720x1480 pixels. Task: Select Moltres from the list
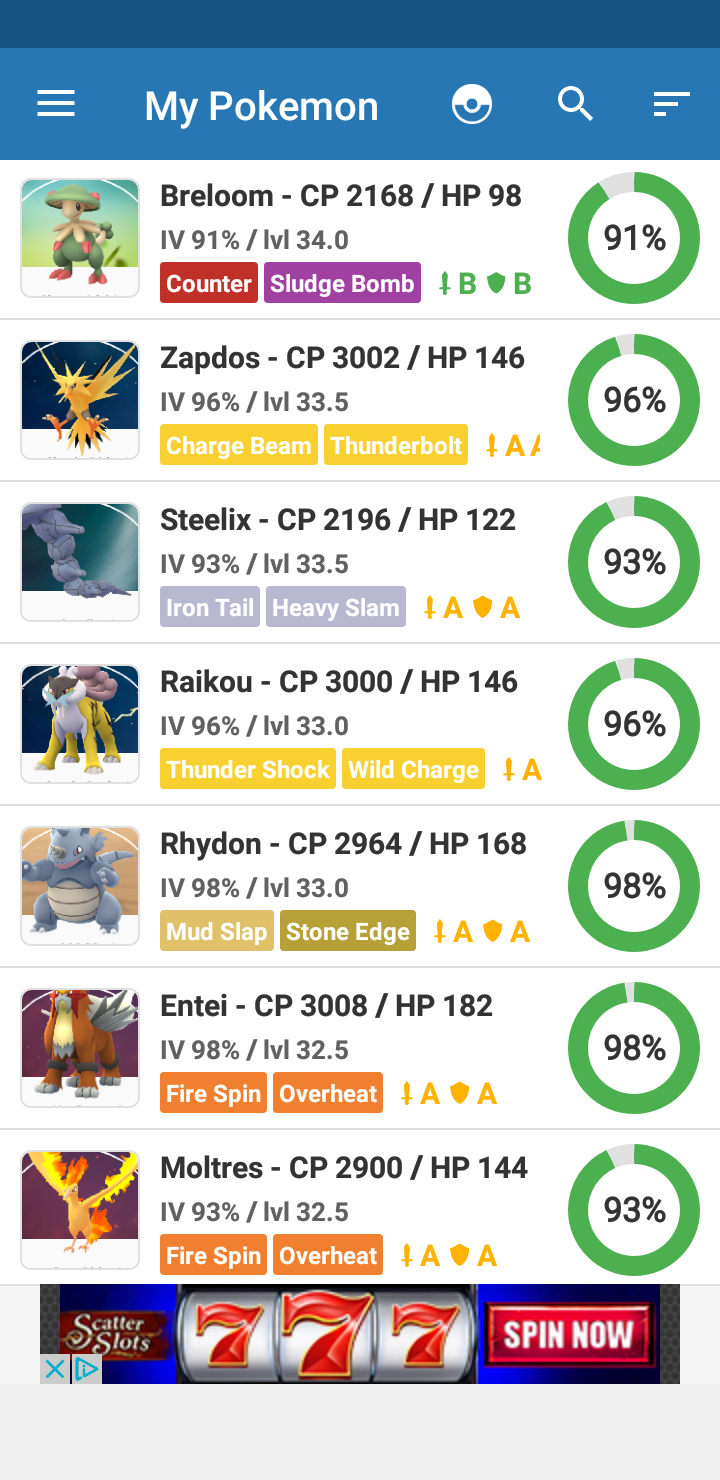click(360, 1209)
